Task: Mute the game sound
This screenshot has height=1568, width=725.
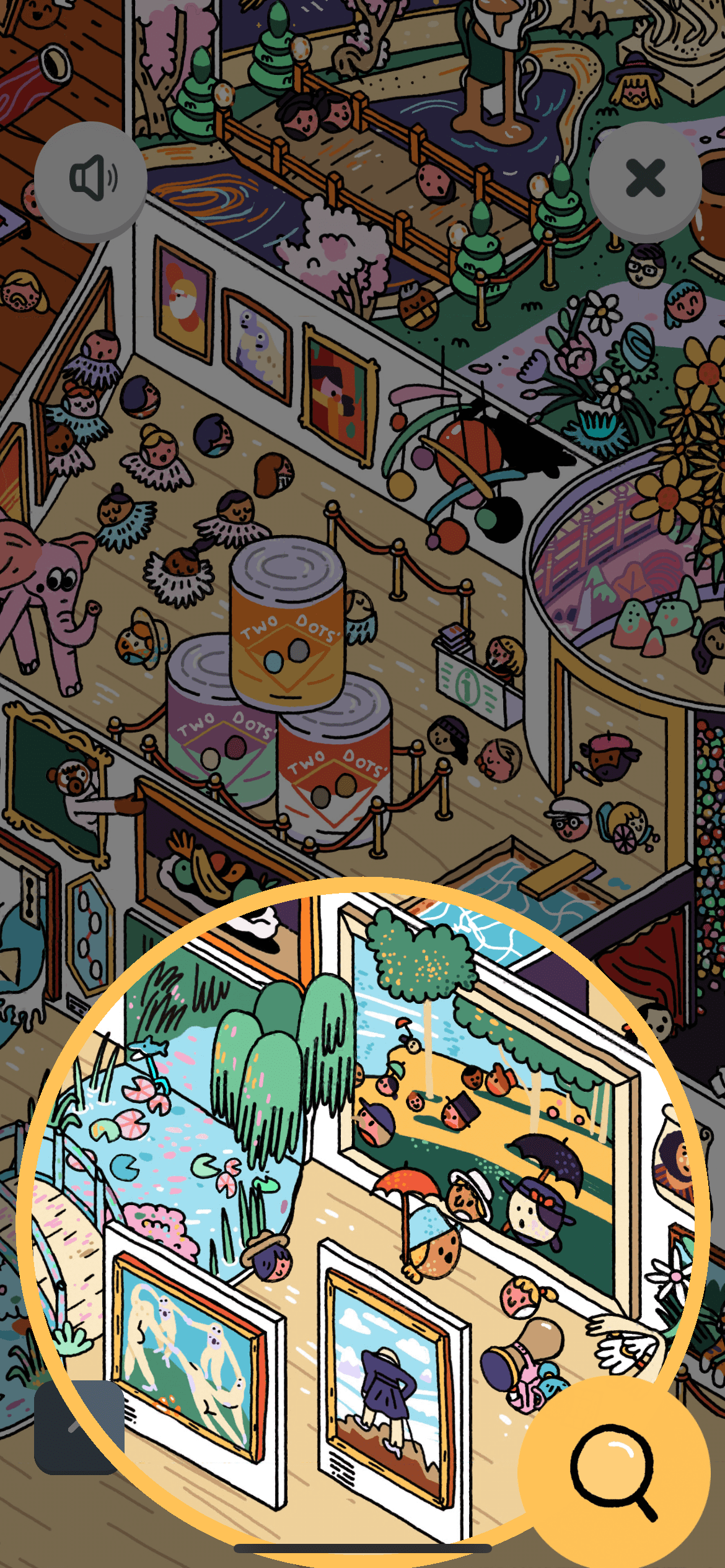Action: point(91,179)
